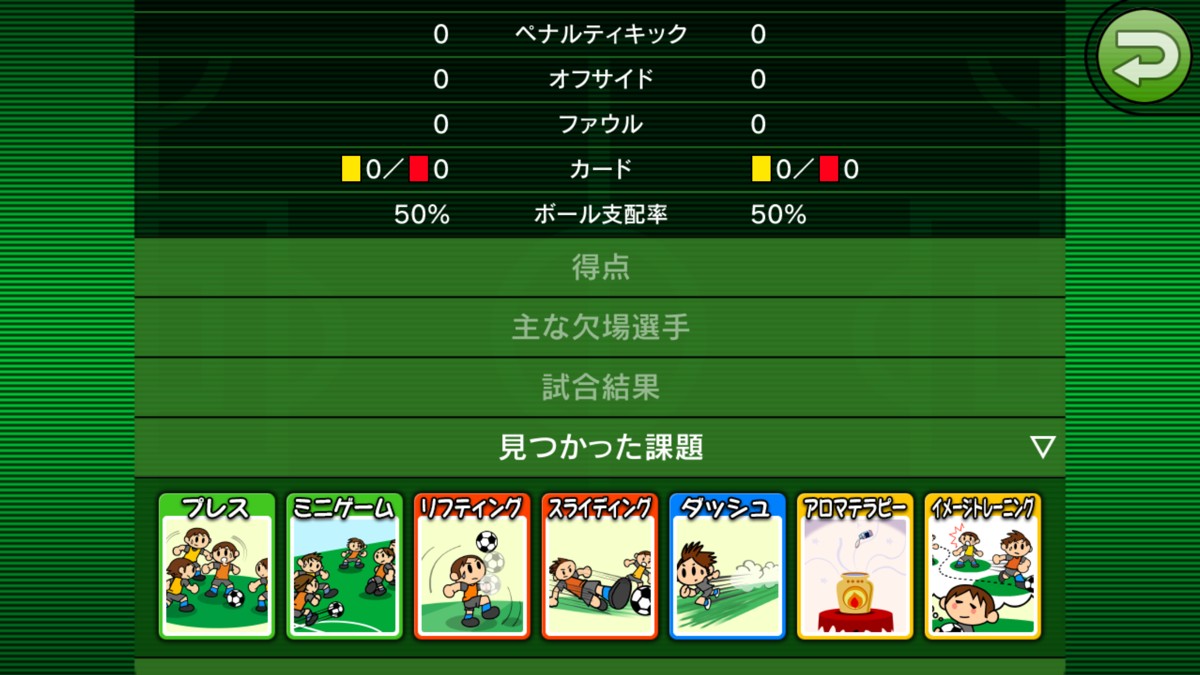Select the プレス training card

point(216,566)
